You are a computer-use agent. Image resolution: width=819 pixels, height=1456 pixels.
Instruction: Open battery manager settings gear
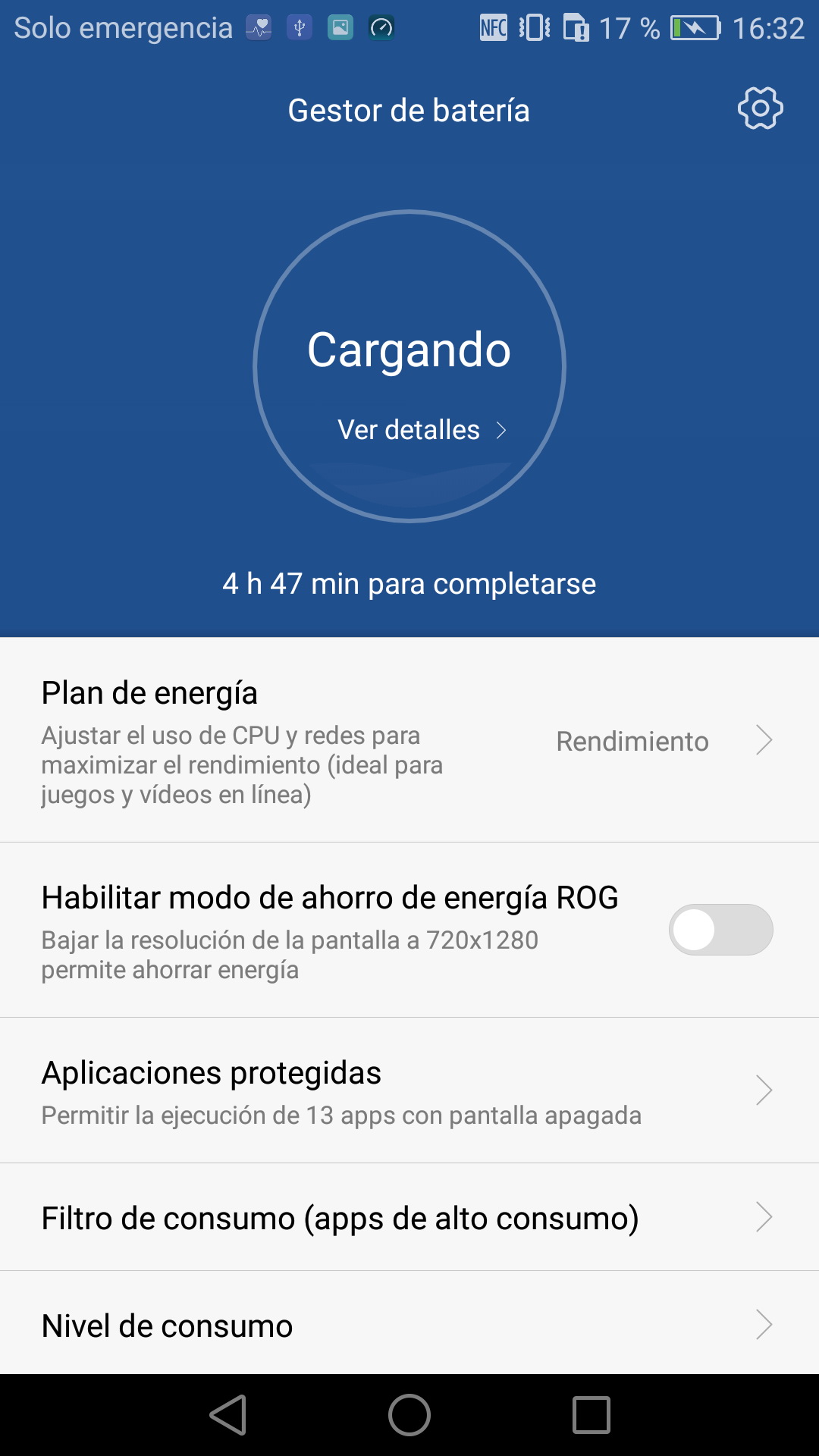coord(760,108)
